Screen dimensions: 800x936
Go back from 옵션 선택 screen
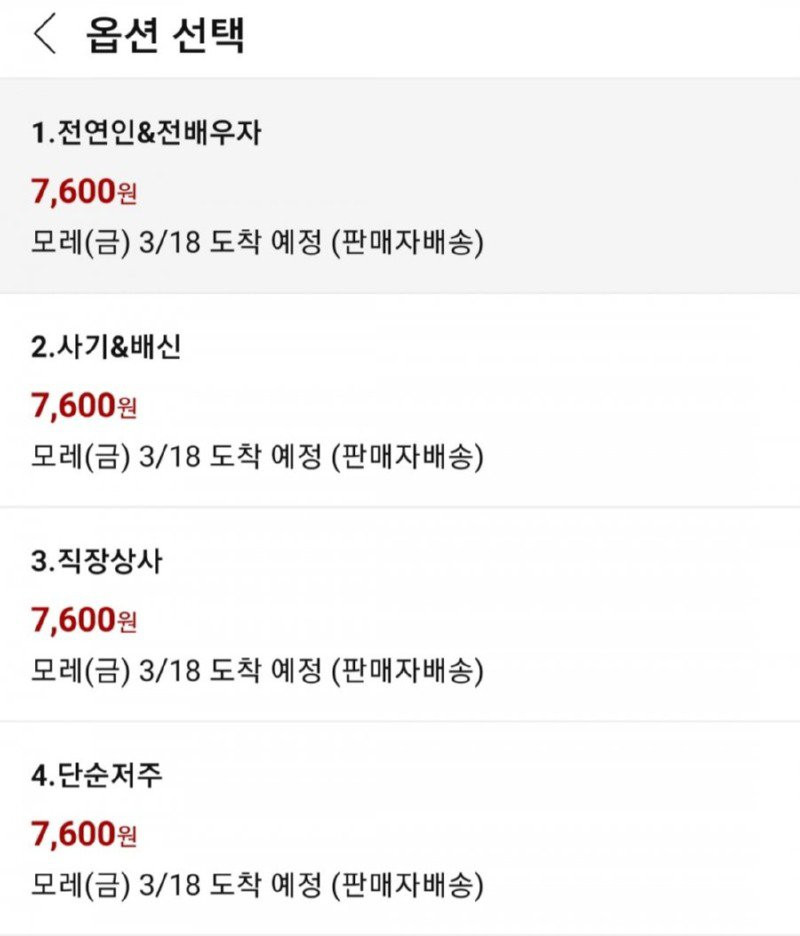tap(46, 36)
